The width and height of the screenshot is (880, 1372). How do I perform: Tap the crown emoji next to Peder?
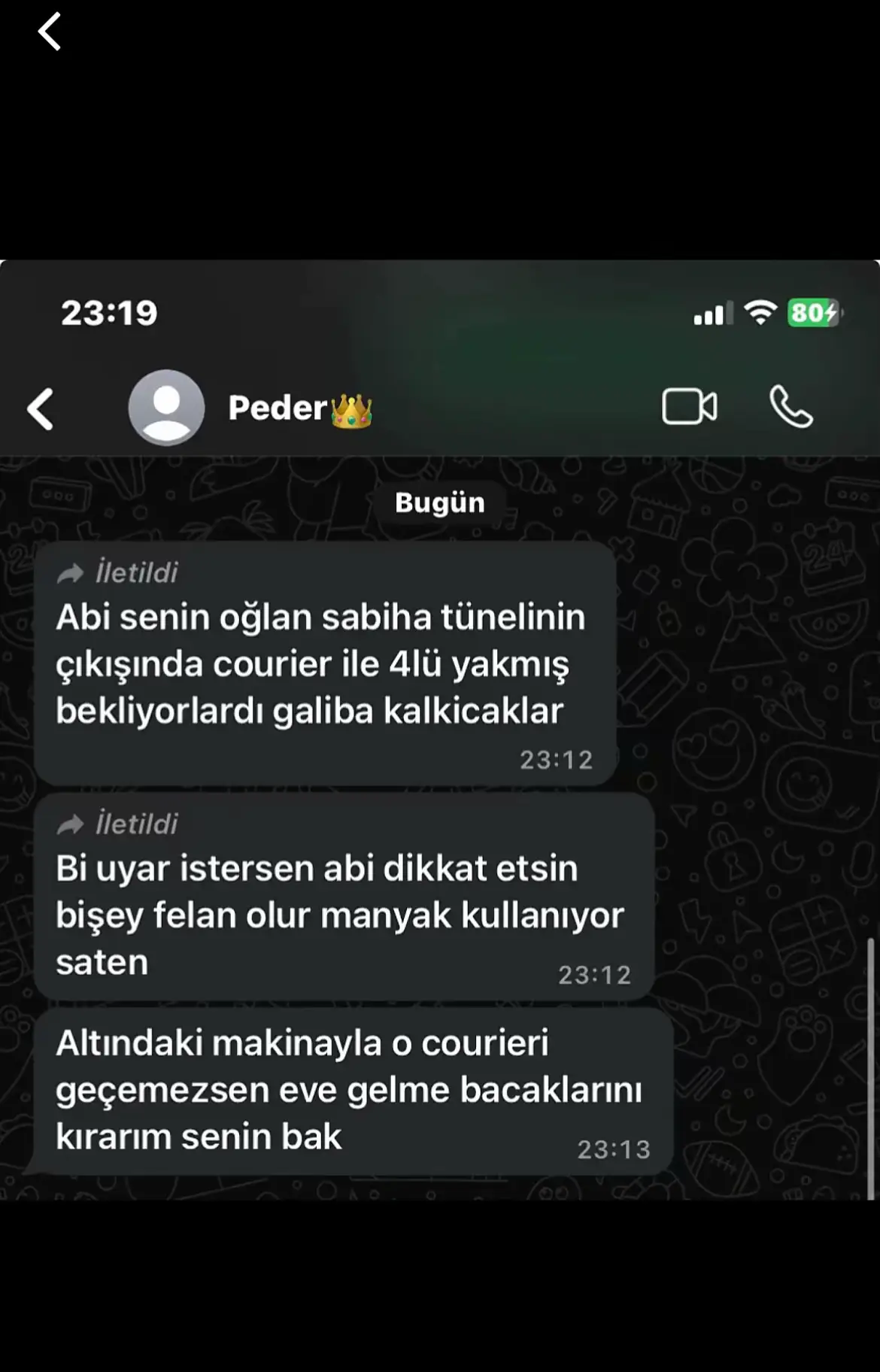(x=350, y=410)
